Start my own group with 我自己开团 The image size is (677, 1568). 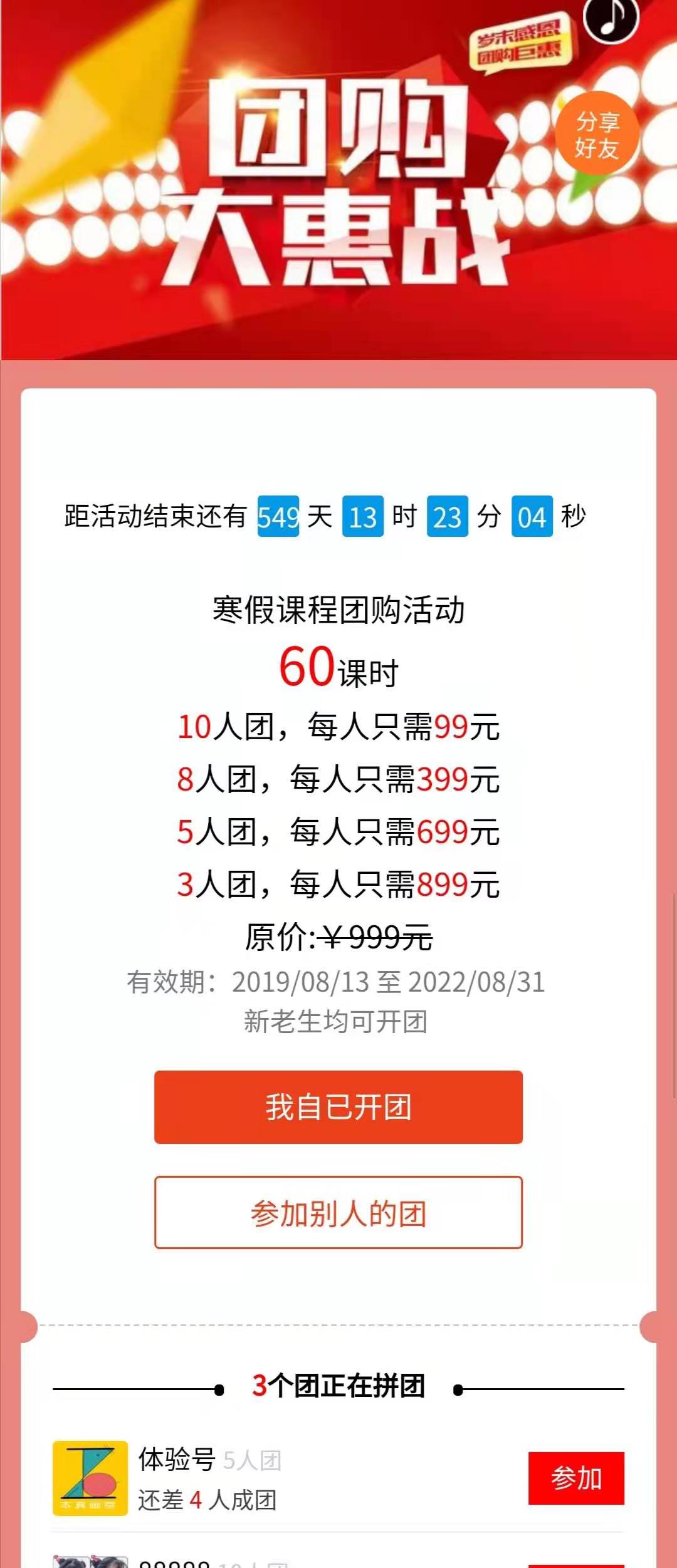point(338,1107)
